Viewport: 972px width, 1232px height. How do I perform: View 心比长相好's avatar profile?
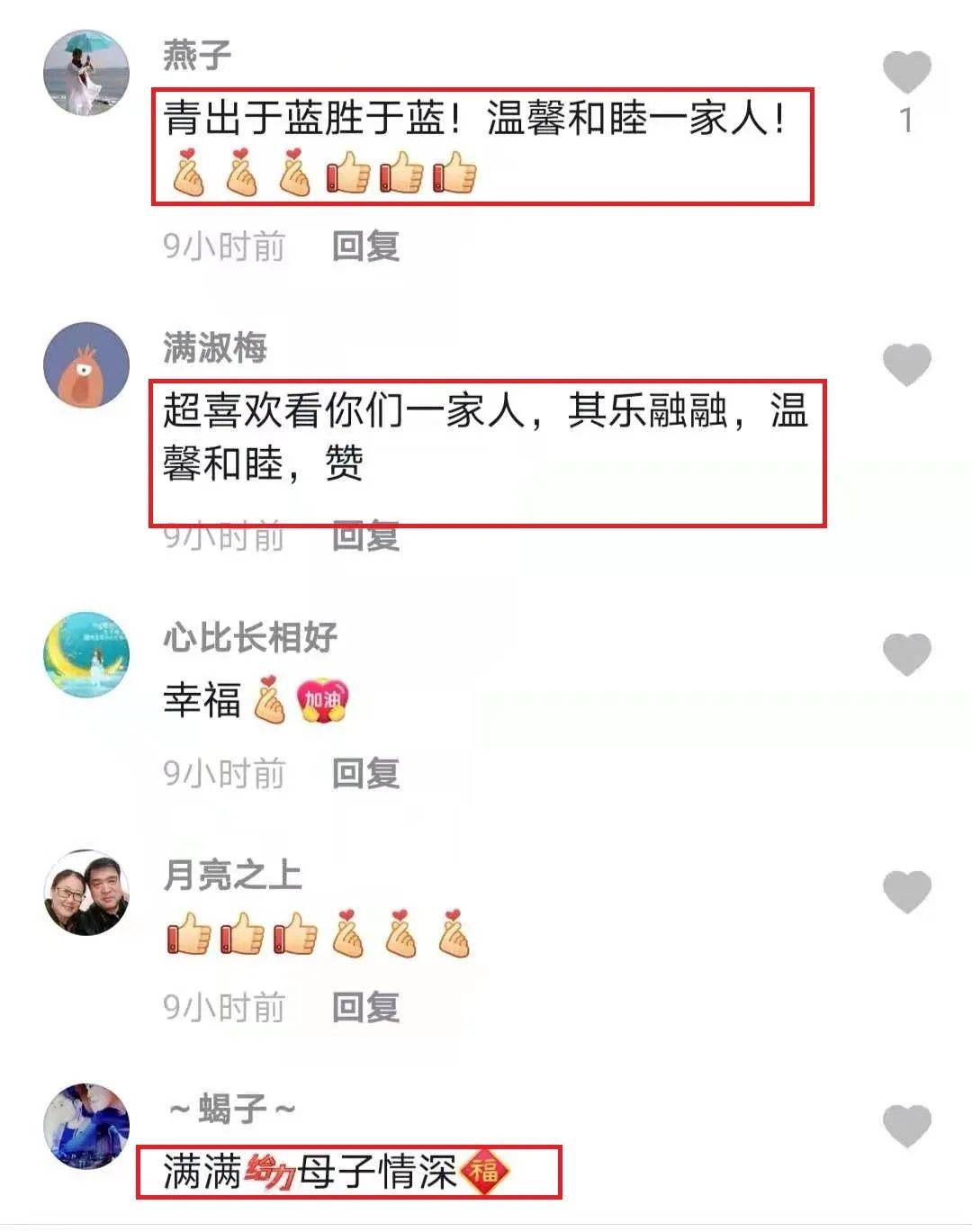[x=86, y=654]
